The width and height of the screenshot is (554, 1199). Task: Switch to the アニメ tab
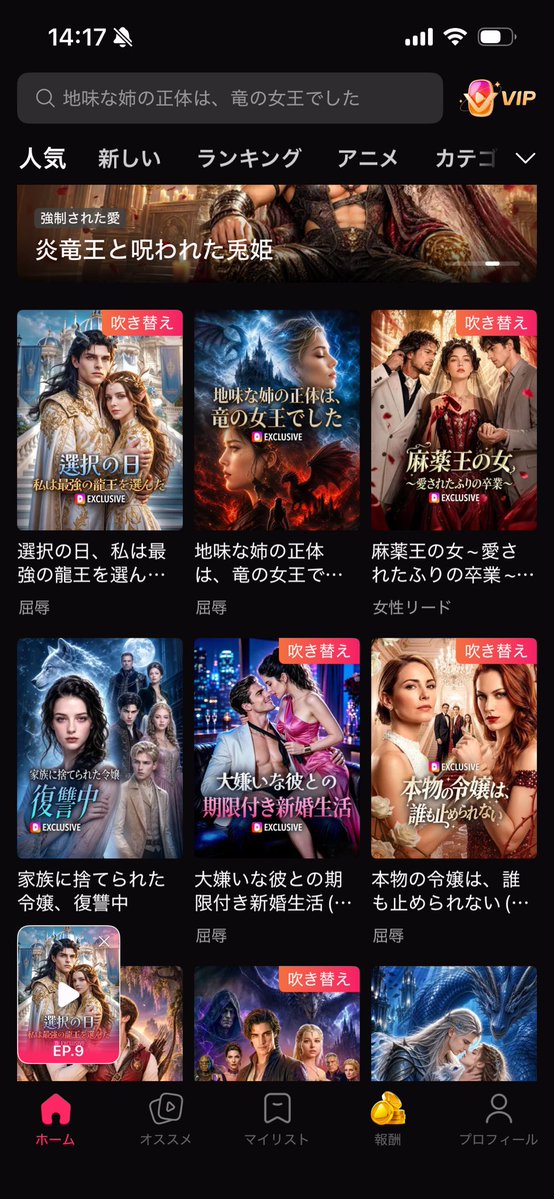(x=368, y=158)
